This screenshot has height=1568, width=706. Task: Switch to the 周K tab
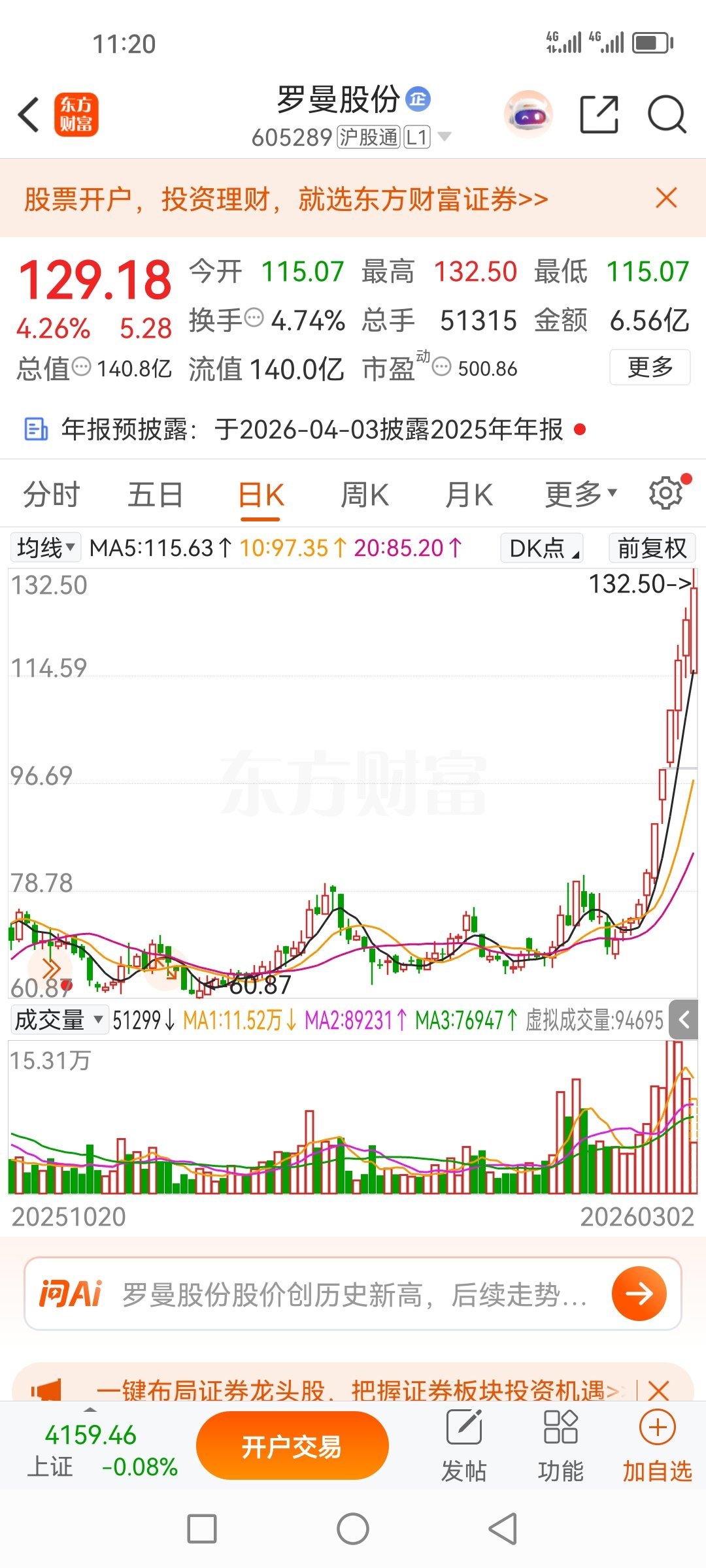(x=365, y=495)
